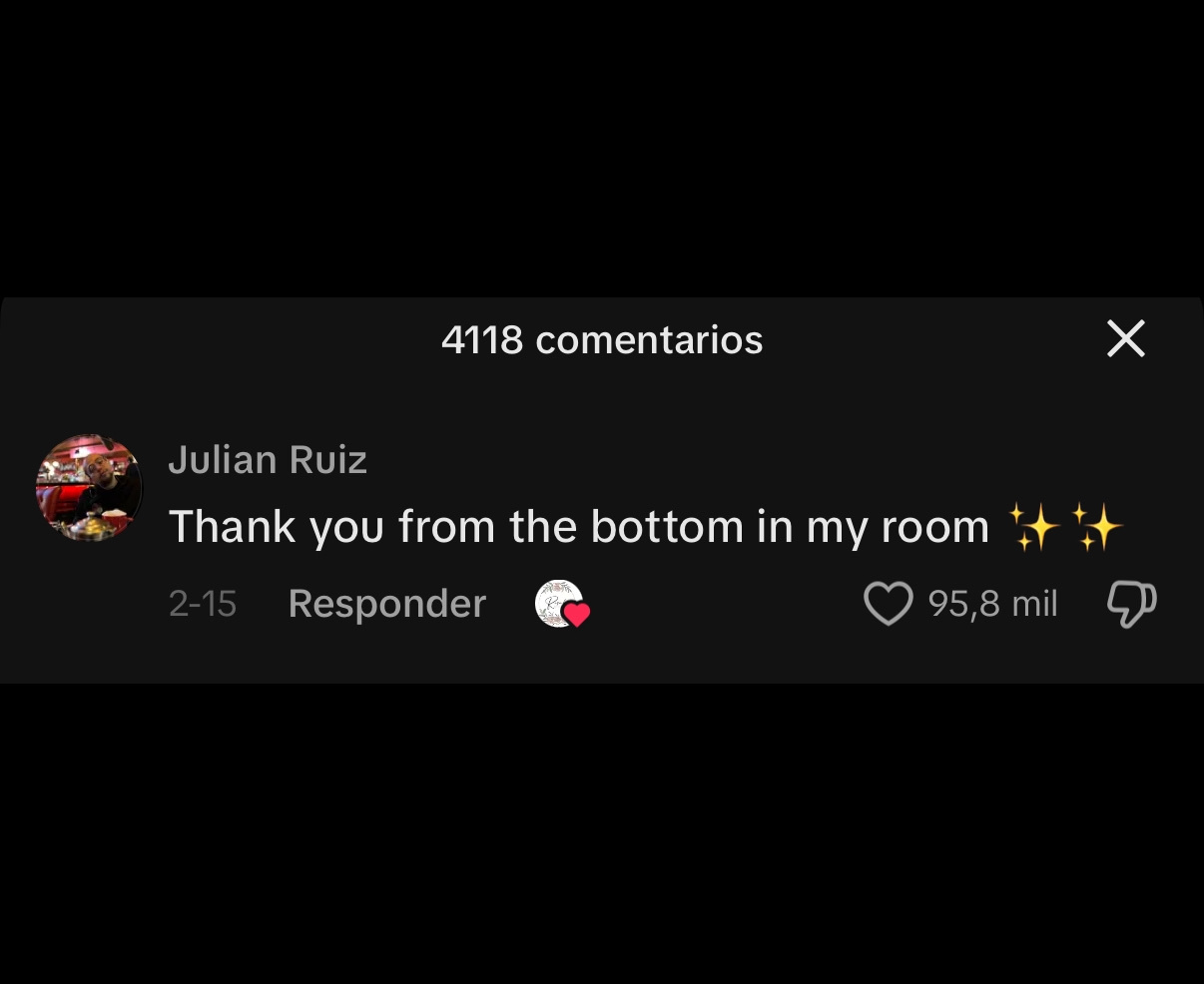Close the comentarios panel
This screenshot has width=1204, height=984.
1126,339
